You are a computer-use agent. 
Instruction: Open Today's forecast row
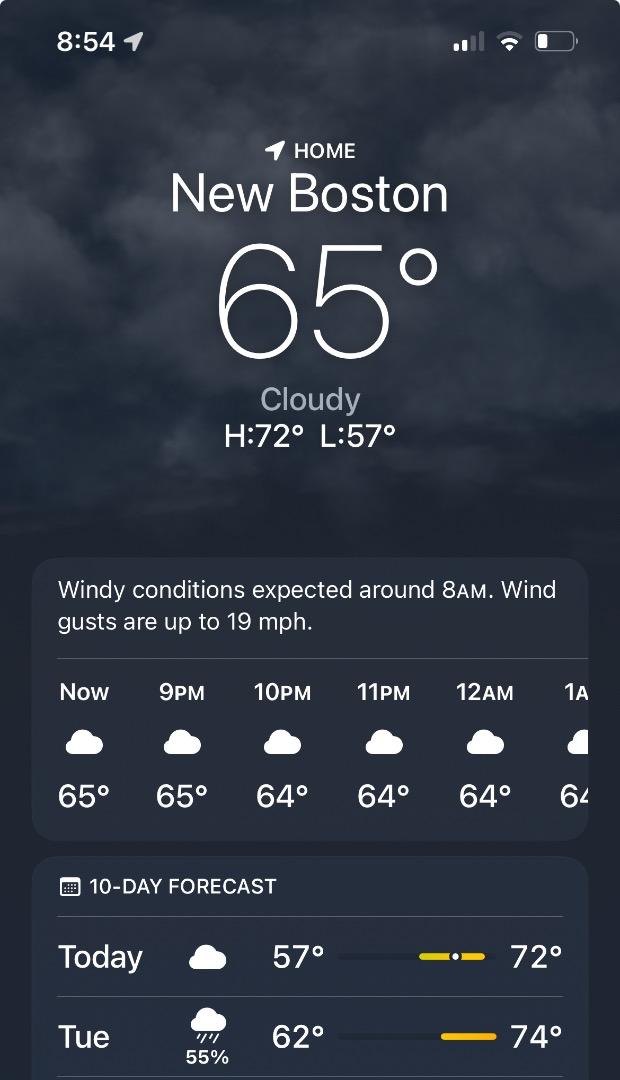coord(310,957)
